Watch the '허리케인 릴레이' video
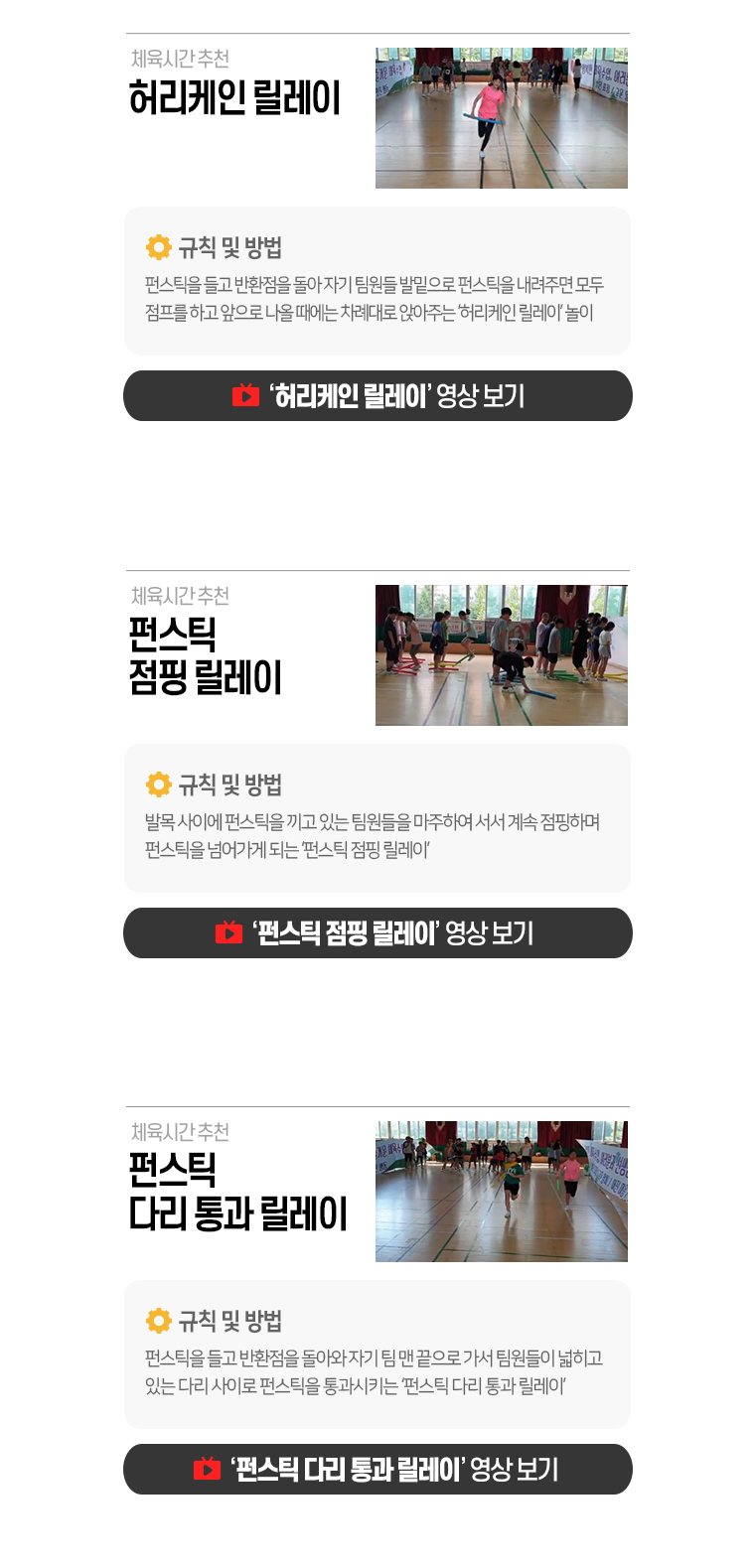 point(377,396)
